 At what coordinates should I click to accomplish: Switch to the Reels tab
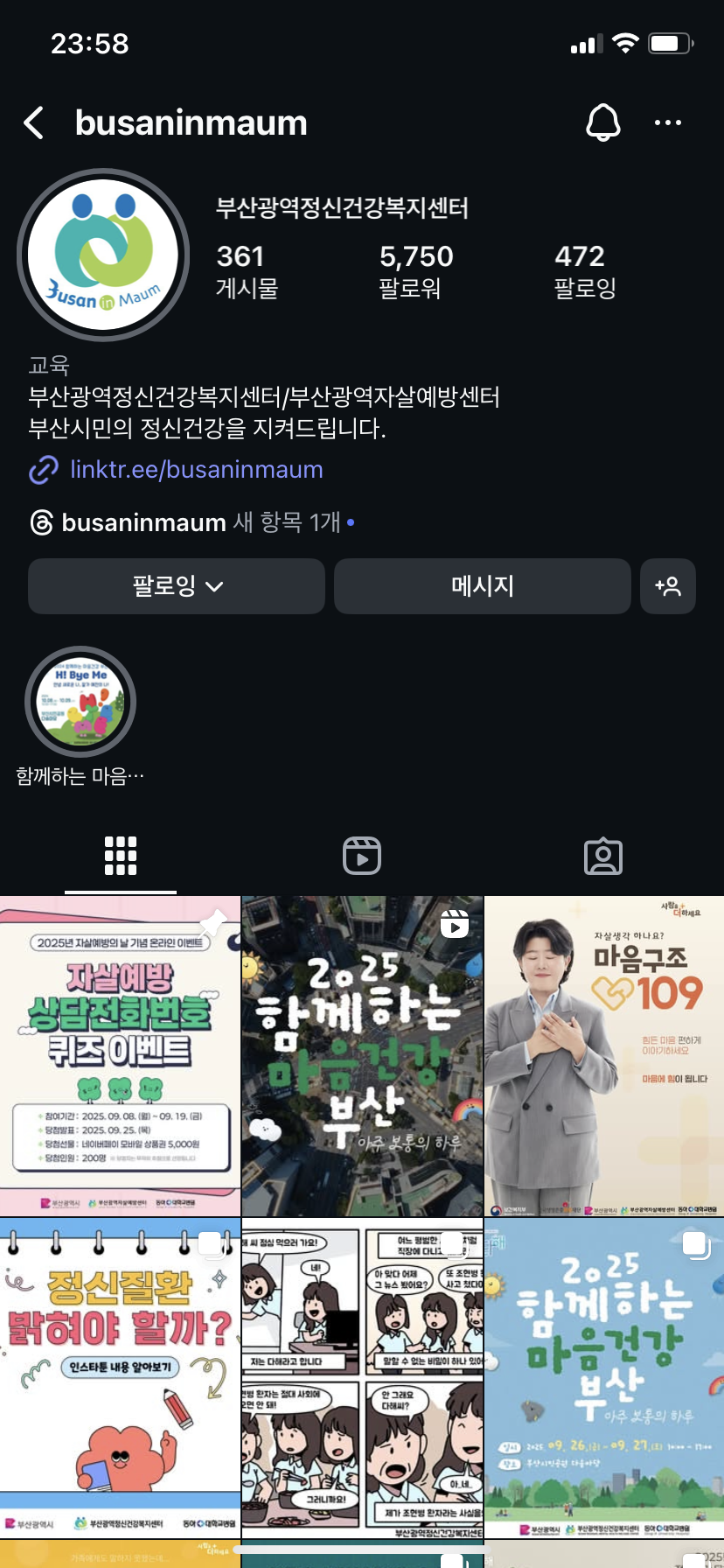tap(362, 856)
